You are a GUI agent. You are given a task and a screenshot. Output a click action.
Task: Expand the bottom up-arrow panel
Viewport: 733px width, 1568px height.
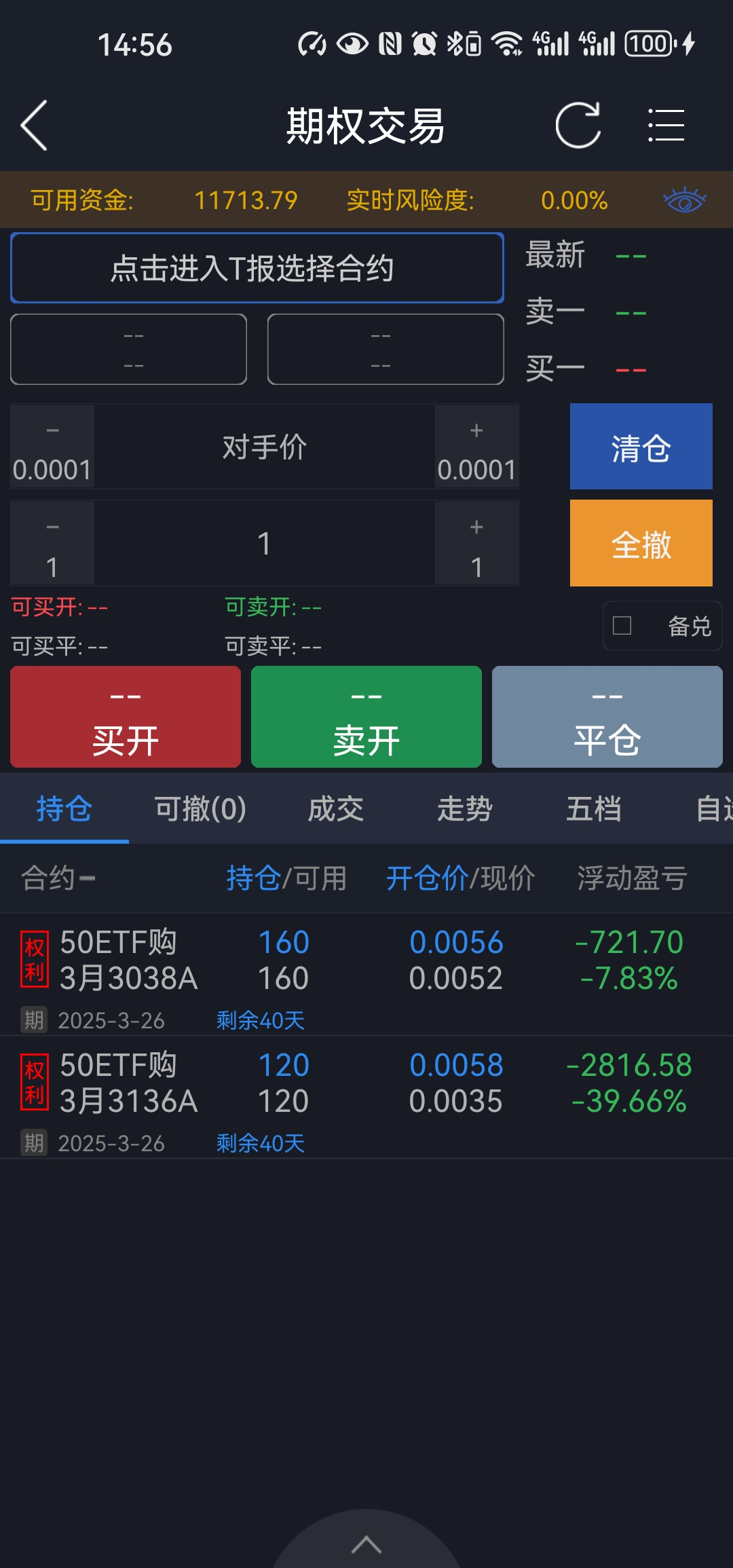pyautogui.click(x=366, y=1545)
